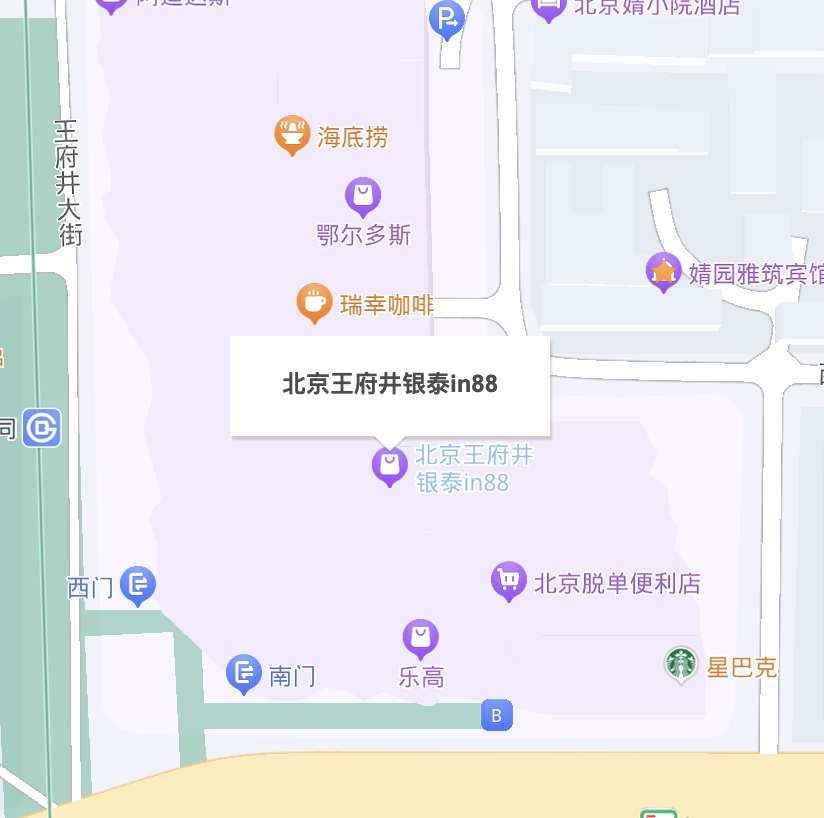Open the 北京王府井银泰in88 info bubble
824x818 pixels.
390,385
